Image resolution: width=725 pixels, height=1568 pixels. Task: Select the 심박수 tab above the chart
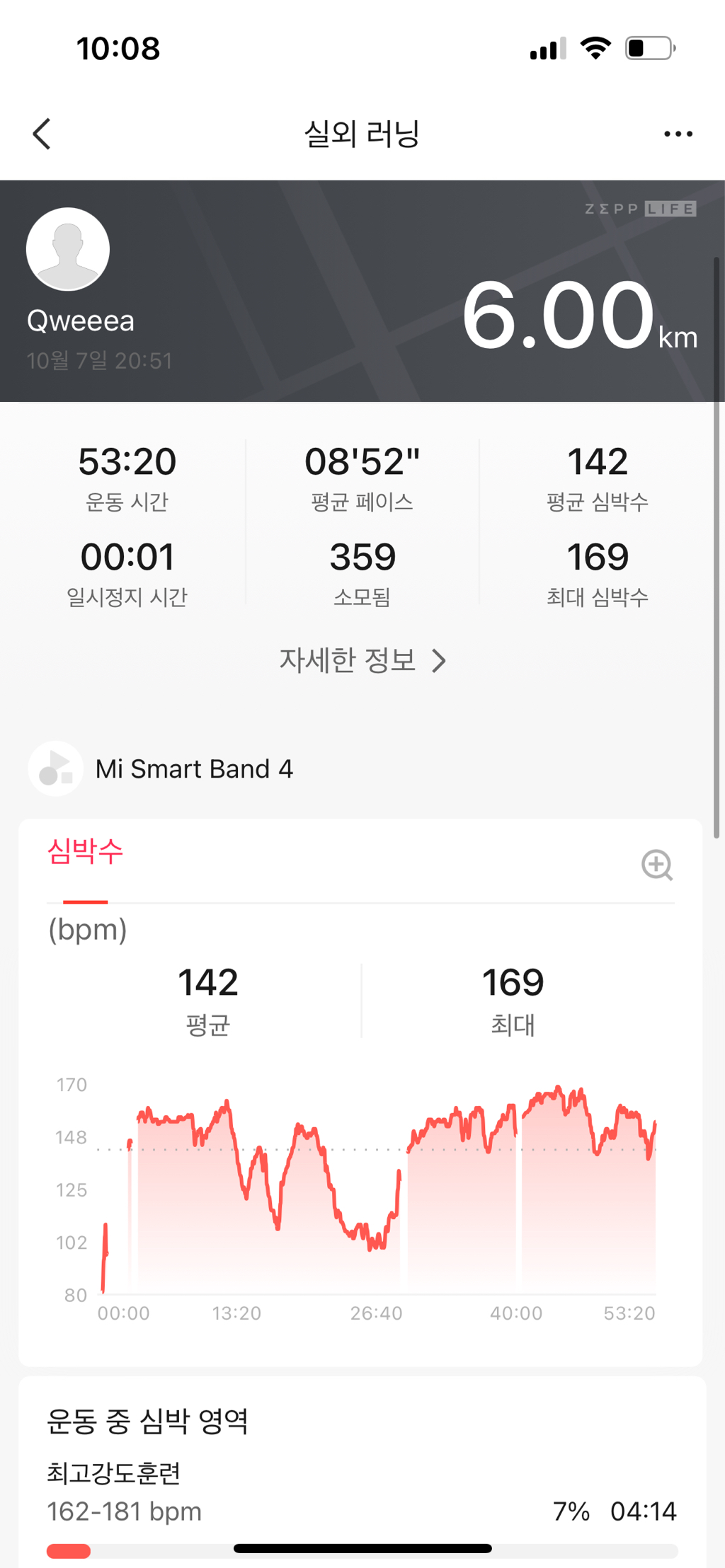[84, 852]
